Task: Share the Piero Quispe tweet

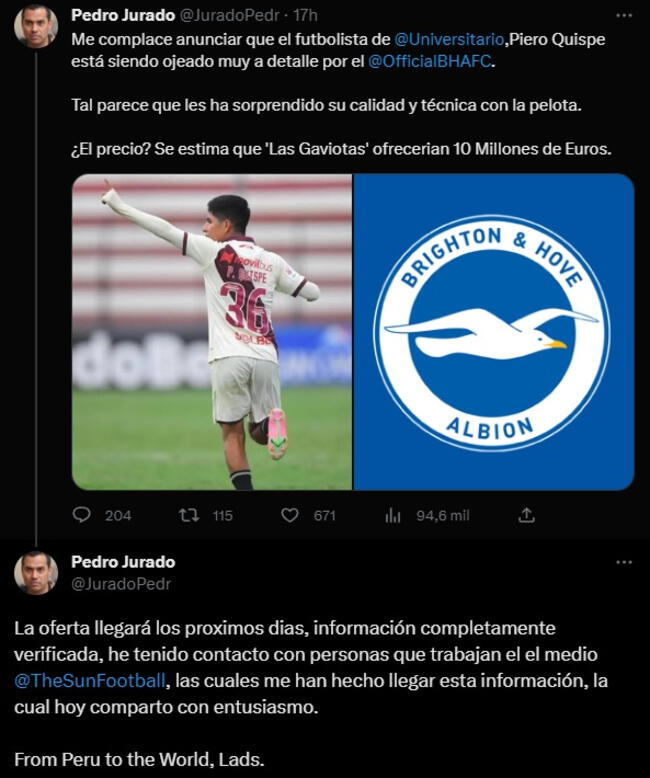Action: (527, 515)
